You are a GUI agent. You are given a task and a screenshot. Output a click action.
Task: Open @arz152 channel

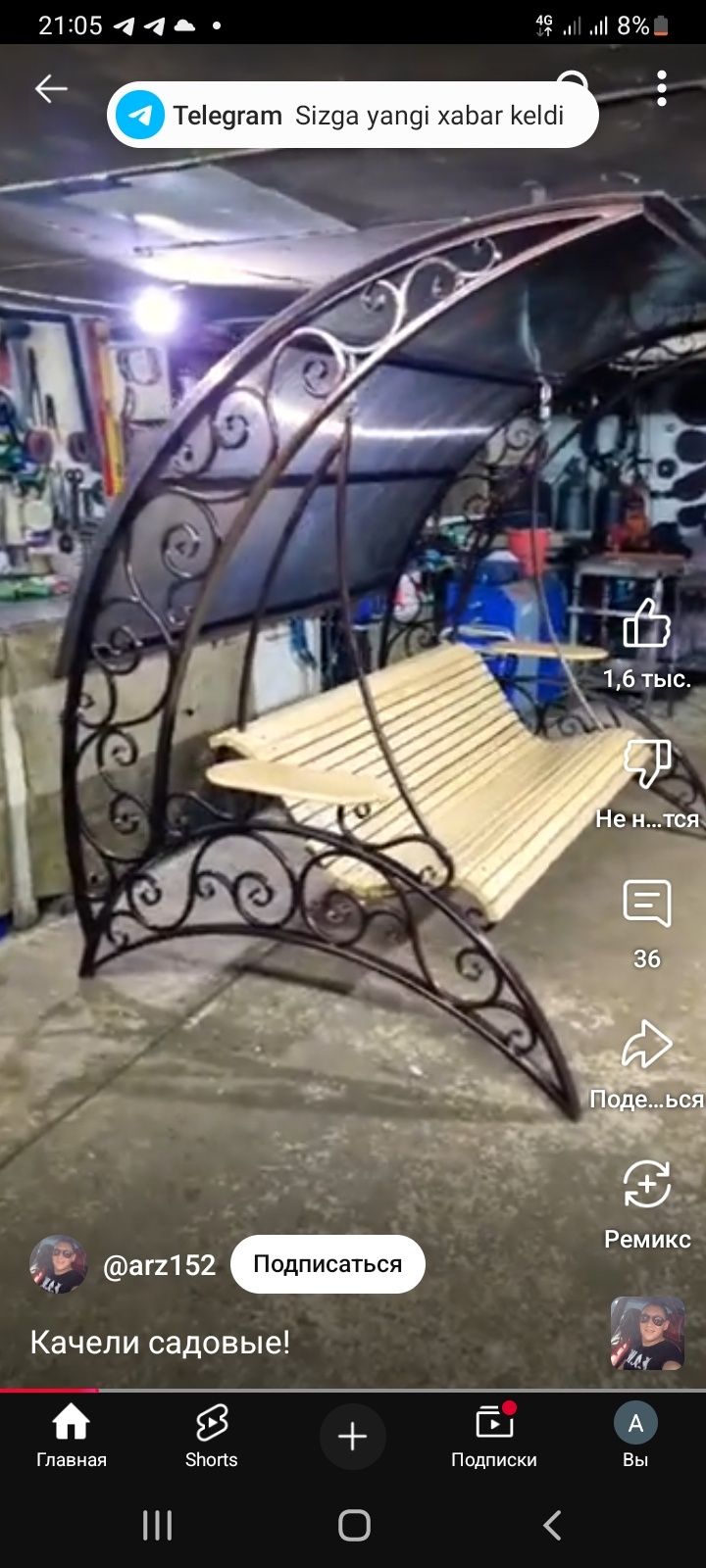[x=159, y=1265]
